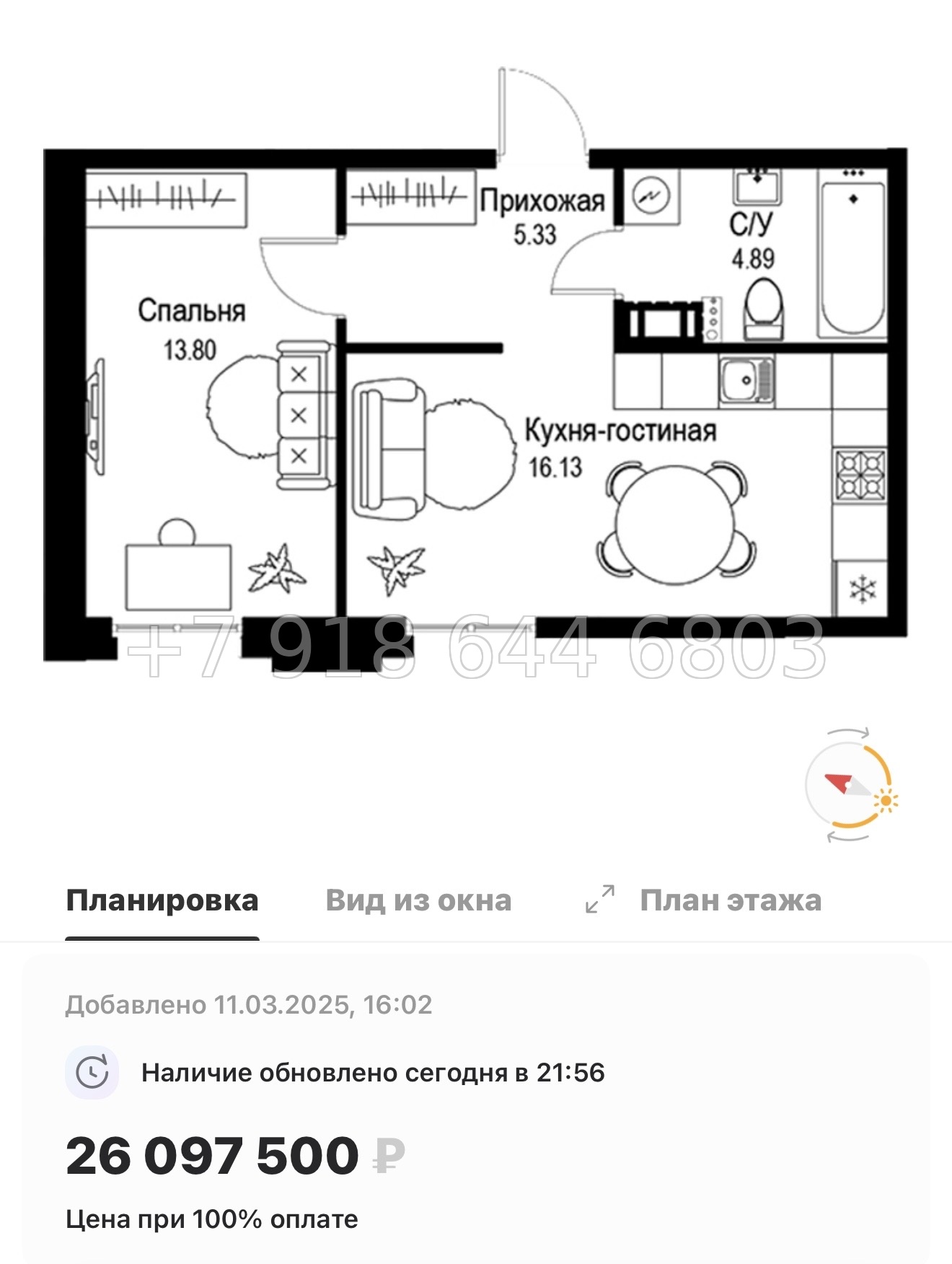The height and width of the screenshot is (1264, 952).
Task: Click the fullscreen expand arrows icon
Action: pos(599,898)
